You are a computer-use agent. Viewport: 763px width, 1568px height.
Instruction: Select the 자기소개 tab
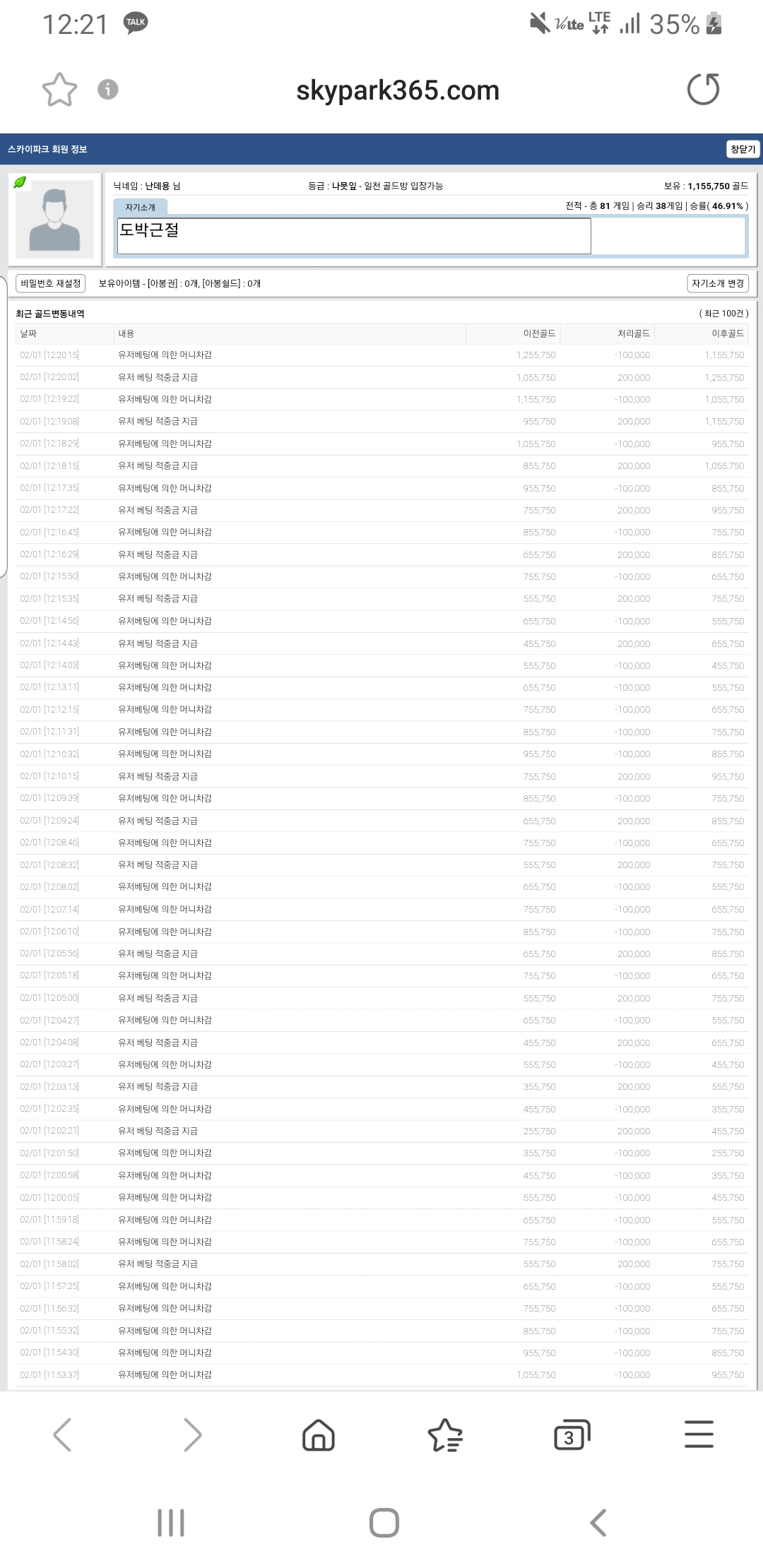click(140, 207)
